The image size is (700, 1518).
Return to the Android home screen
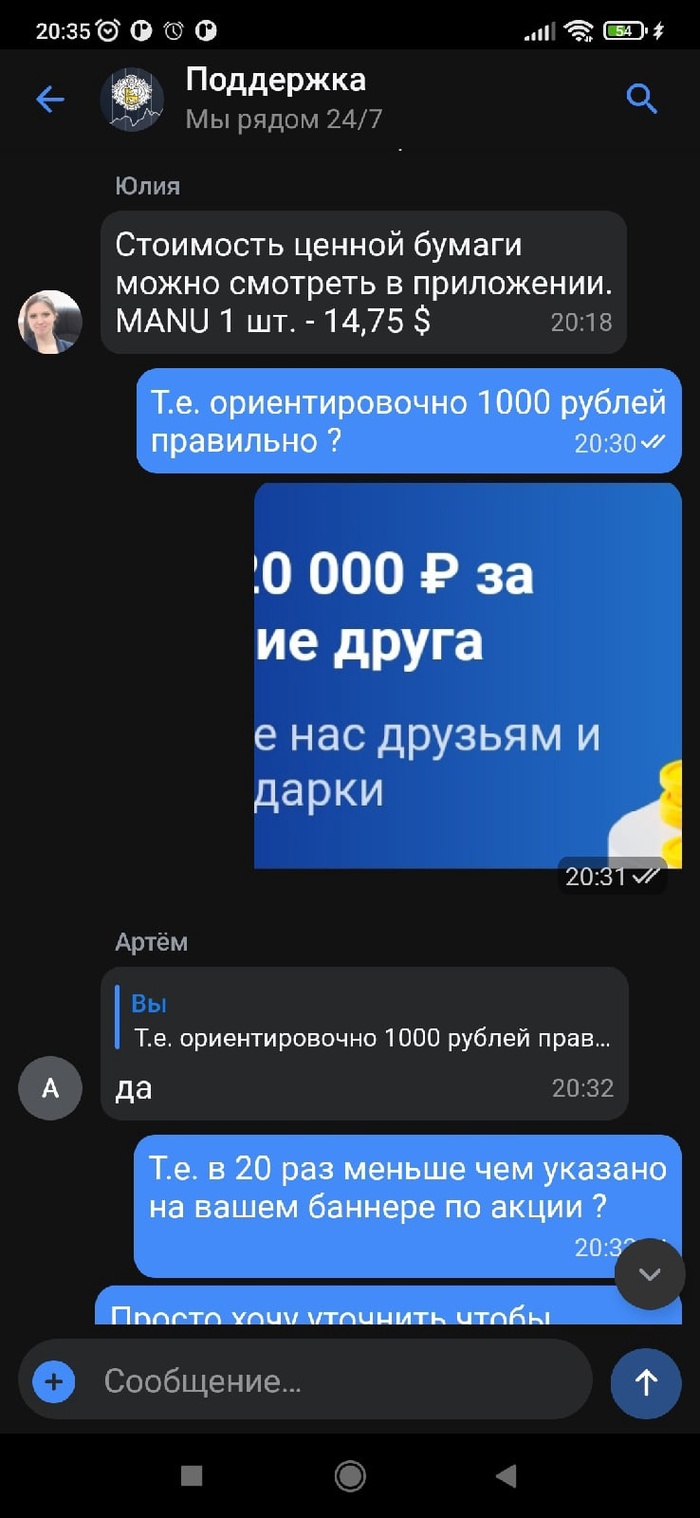pyautogui.click(x=350, y=1476)
